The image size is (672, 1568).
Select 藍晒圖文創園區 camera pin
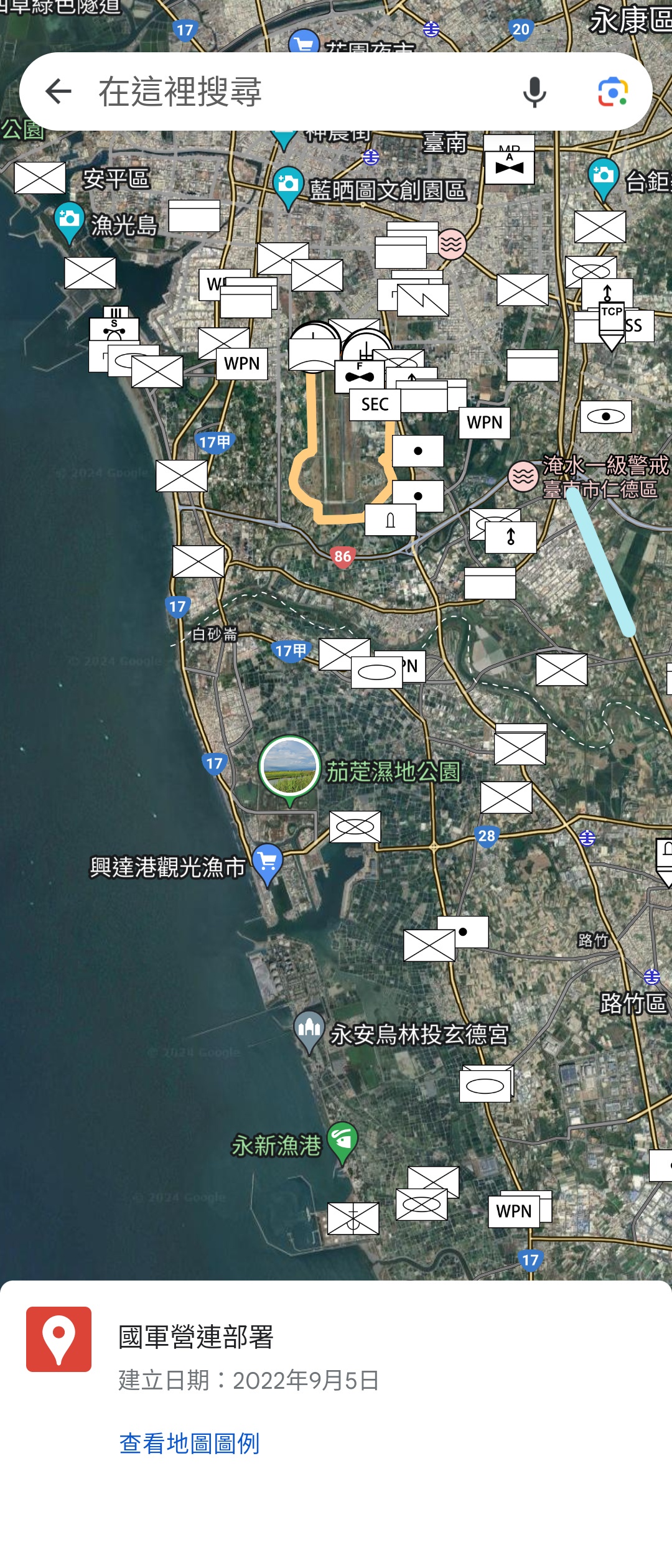pyautogui.click(x=288, y=185)
